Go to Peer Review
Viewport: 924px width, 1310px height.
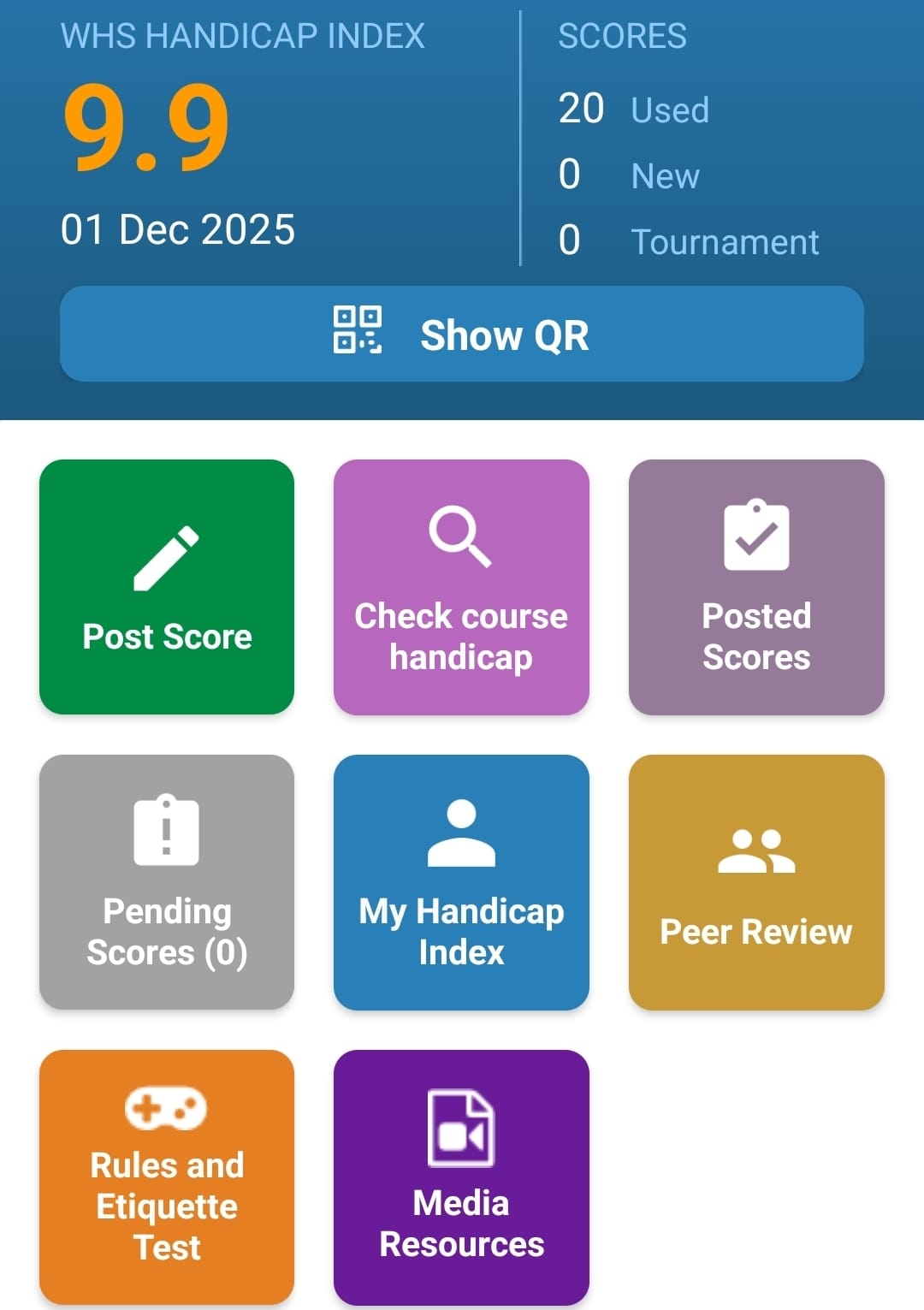tap(756, 882)
